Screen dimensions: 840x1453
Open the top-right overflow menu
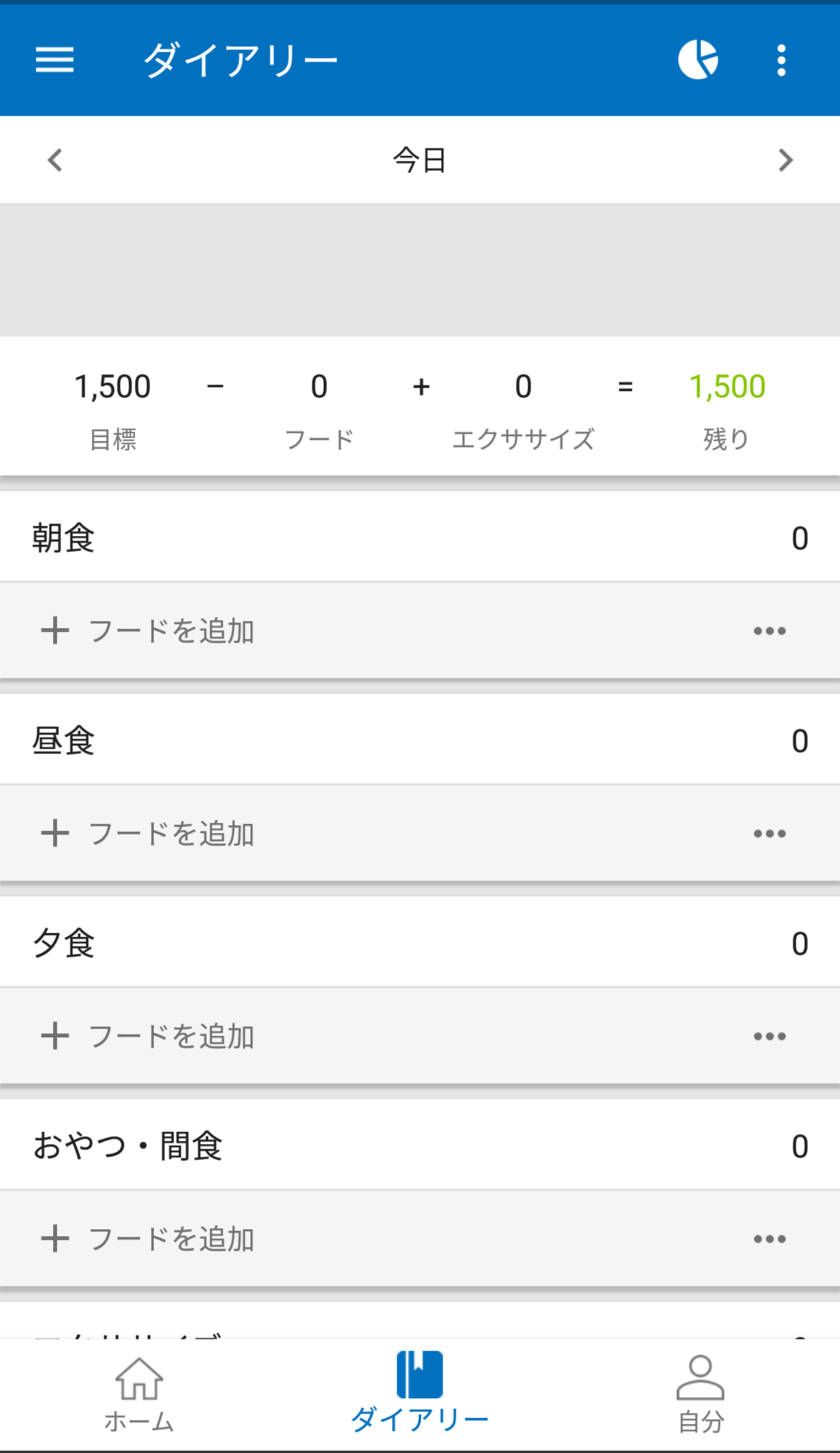782,60
